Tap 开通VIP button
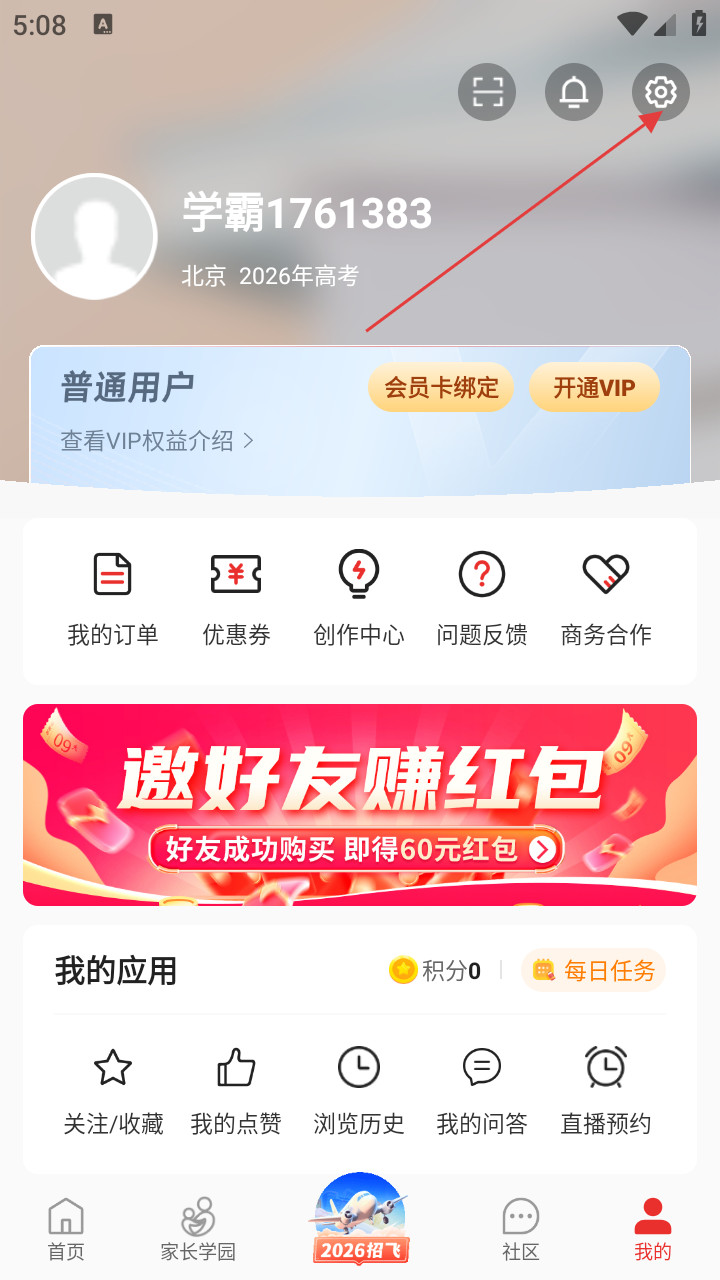 (x=594, y=388)
